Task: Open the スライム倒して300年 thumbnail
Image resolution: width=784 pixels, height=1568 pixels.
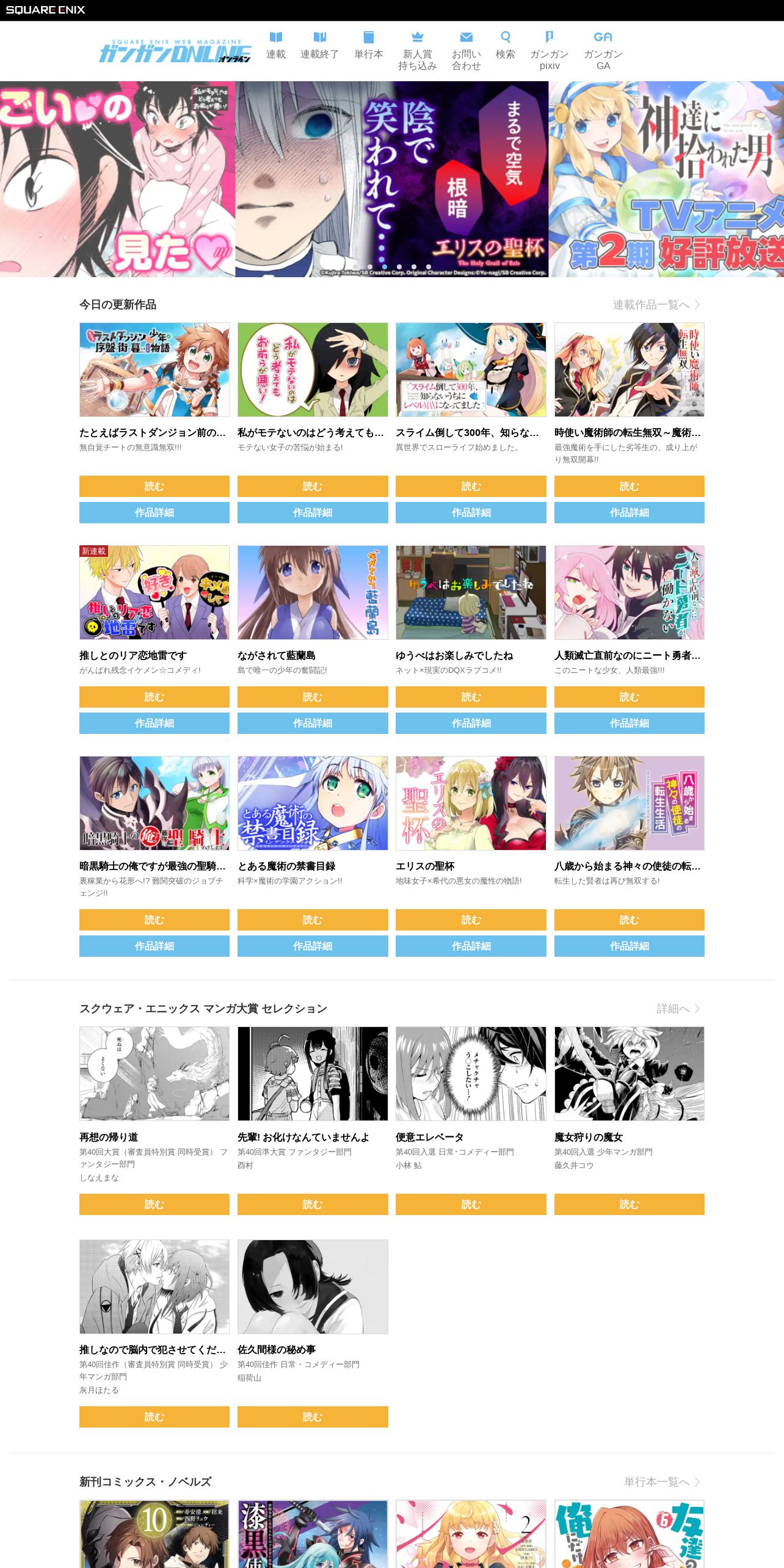Action: (x=470, y=369)
